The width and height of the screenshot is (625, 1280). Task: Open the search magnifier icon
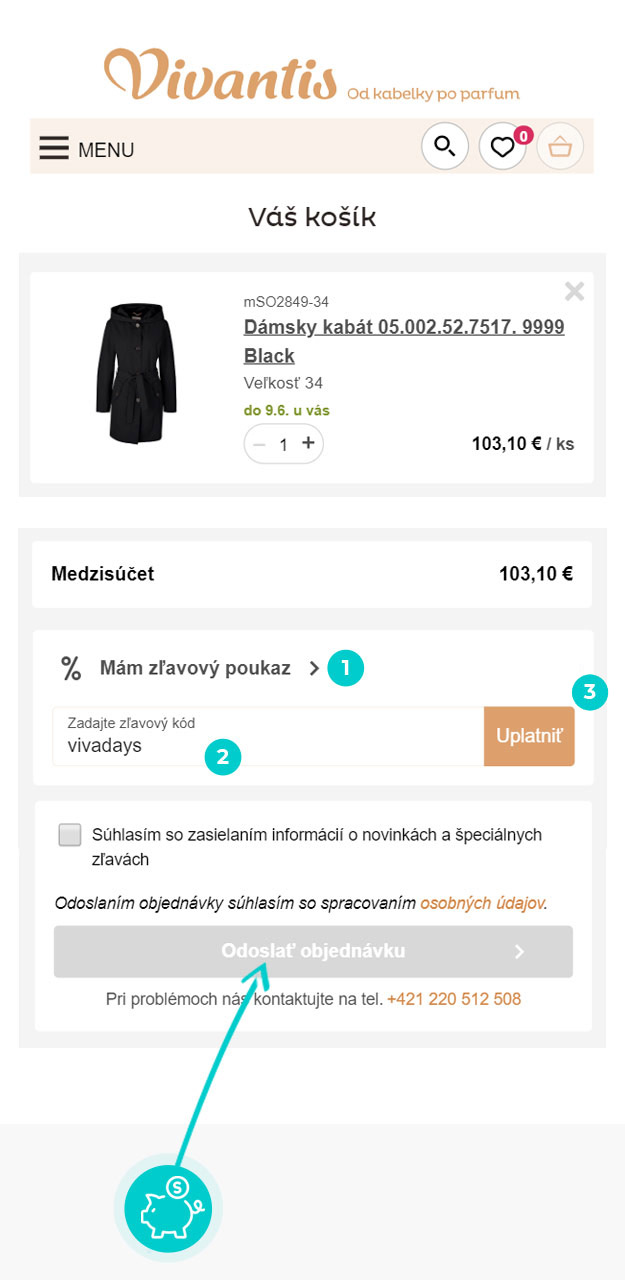445,147
